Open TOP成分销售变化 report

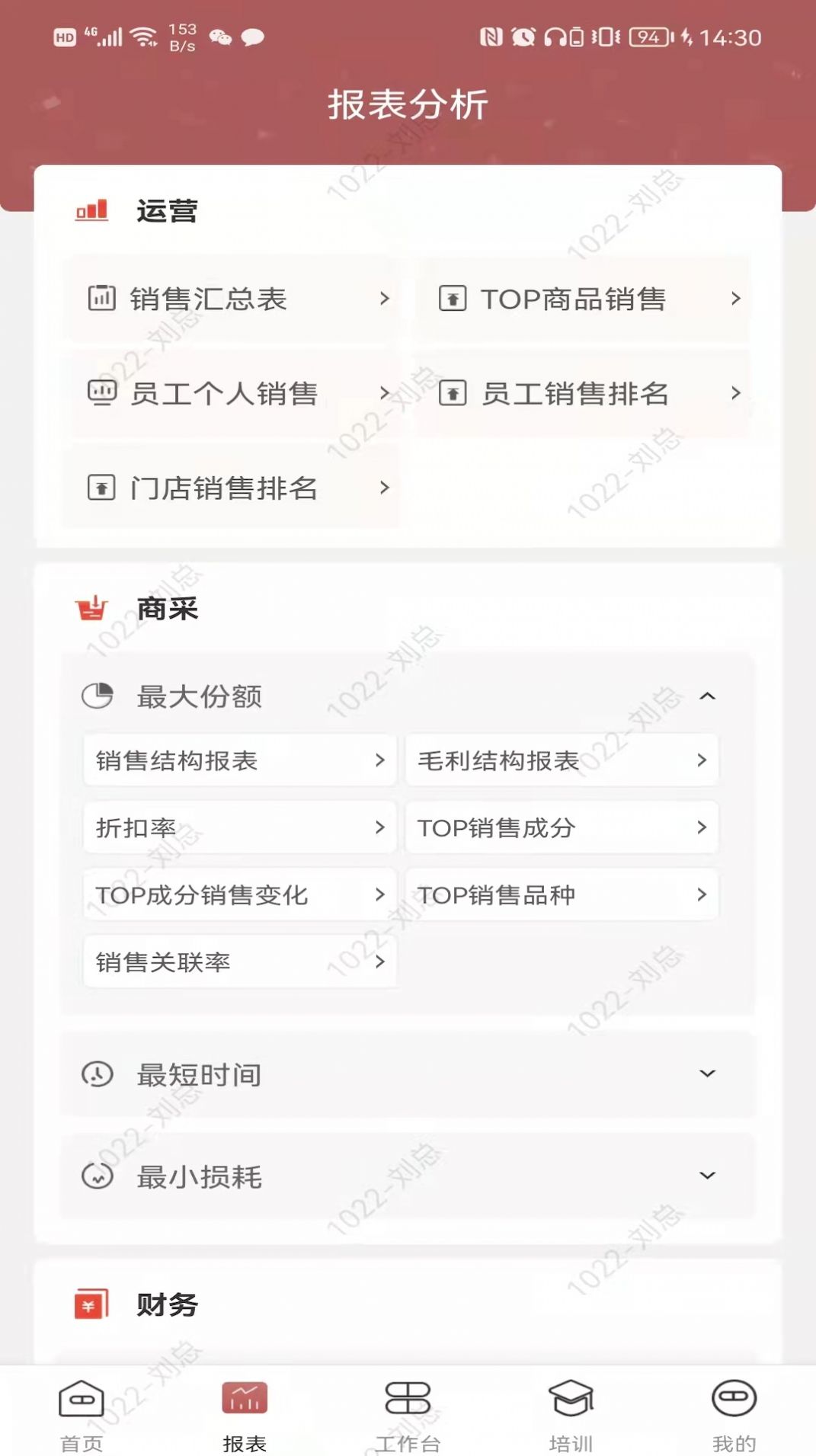pos(240,894)
